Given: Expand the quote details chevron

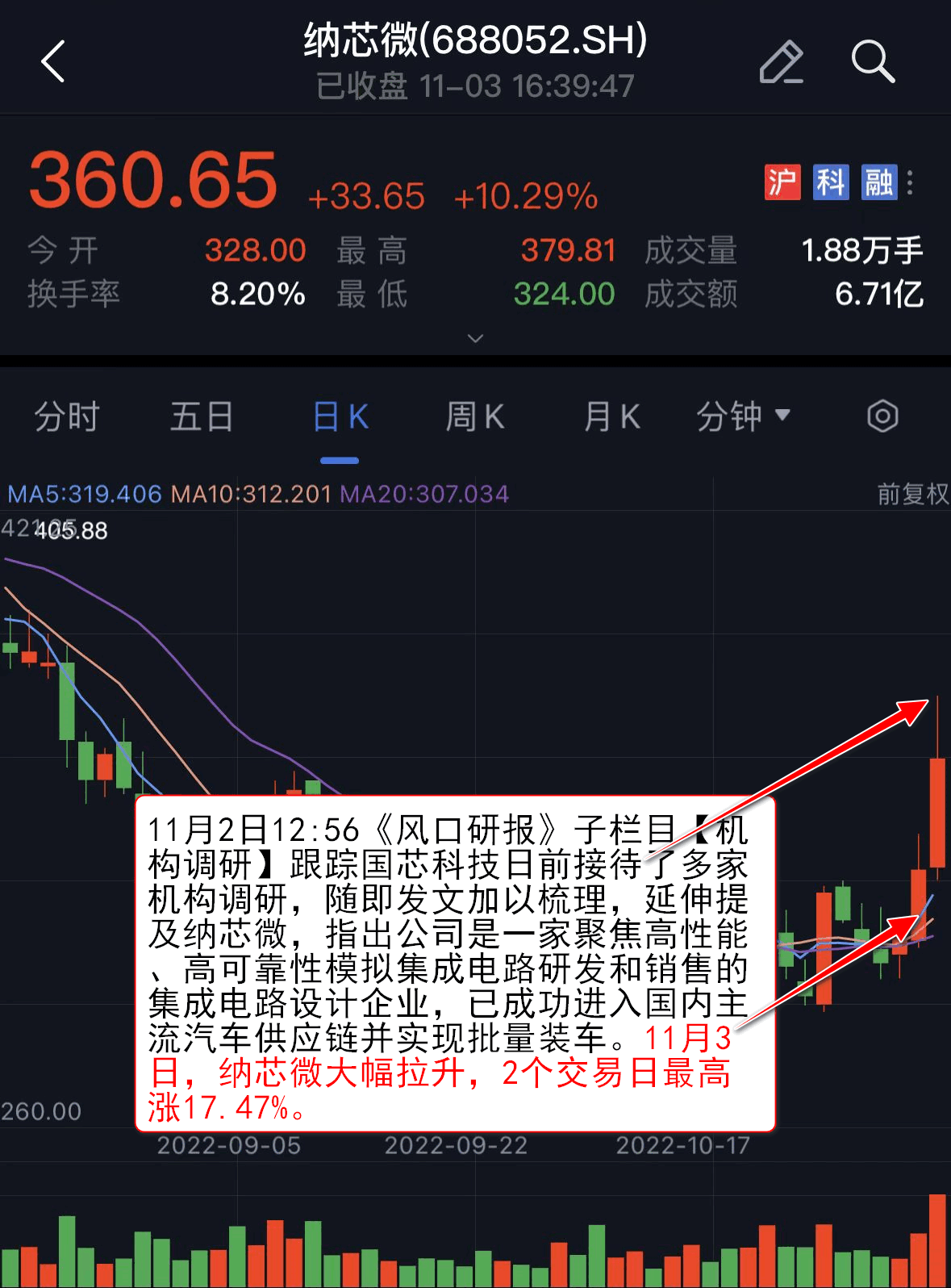Looking at the screenshot, I should (476, 338).
